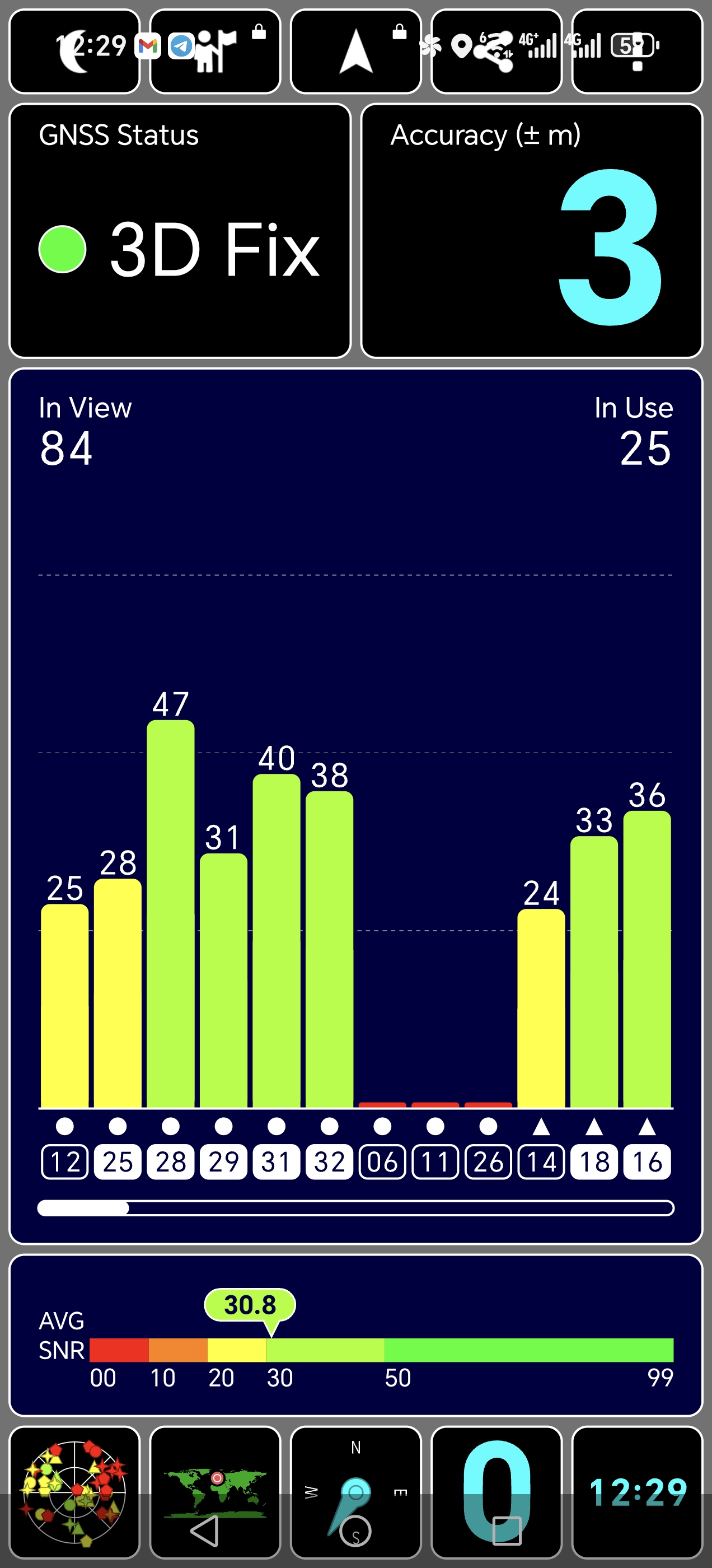712x1568 pixels.
Task: Open the speed readout tile
Action: pyautogui.click(x=496, y=1473)
